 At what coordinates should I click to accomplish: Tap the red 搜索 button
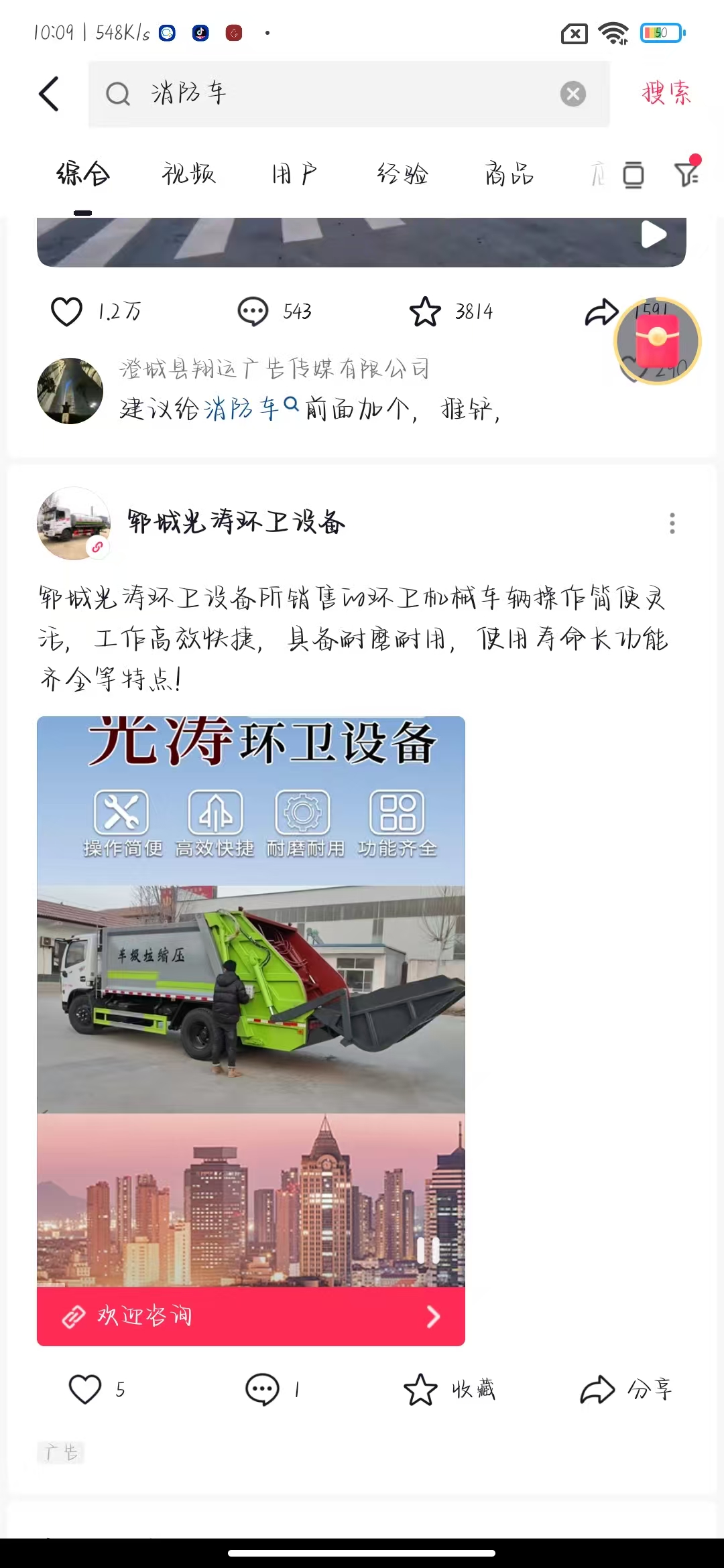tap(666, 93)
